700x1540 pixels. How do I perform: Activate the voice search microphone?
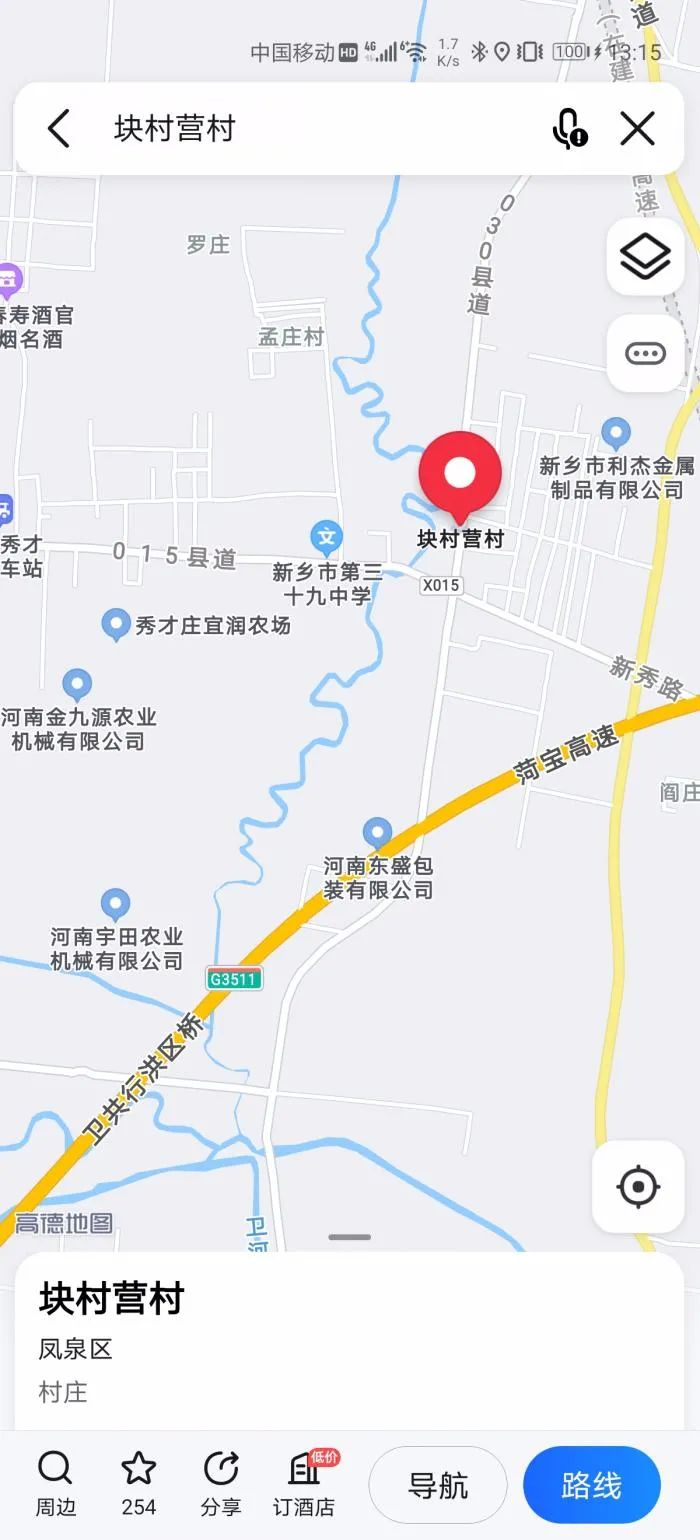[570, 129]
